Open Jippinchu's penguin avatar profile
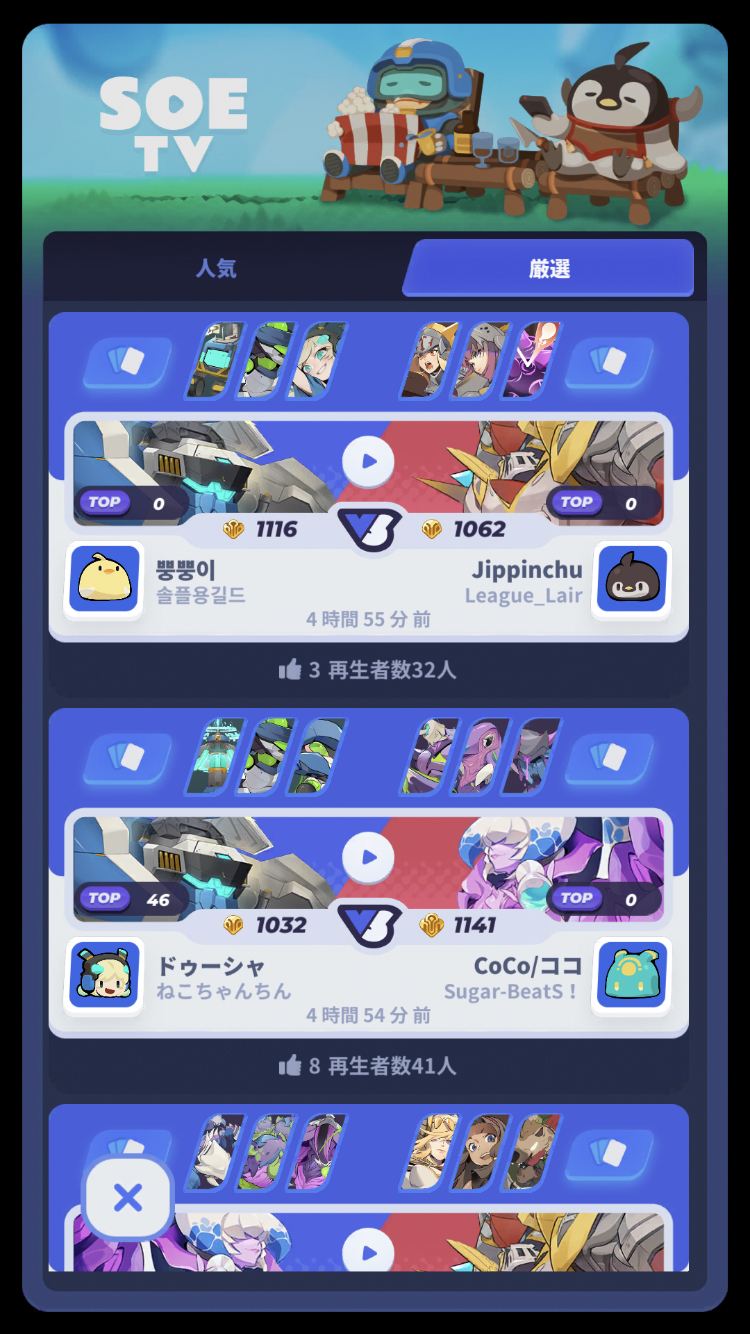The width and height of the screenshot is (750, 1334). coord(632,580)
